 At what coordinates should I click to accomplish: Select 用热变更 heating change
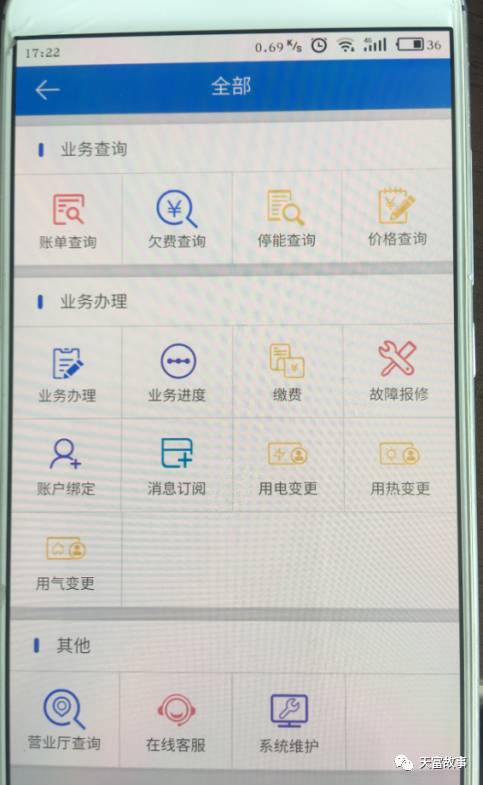(x=400, y=466)
